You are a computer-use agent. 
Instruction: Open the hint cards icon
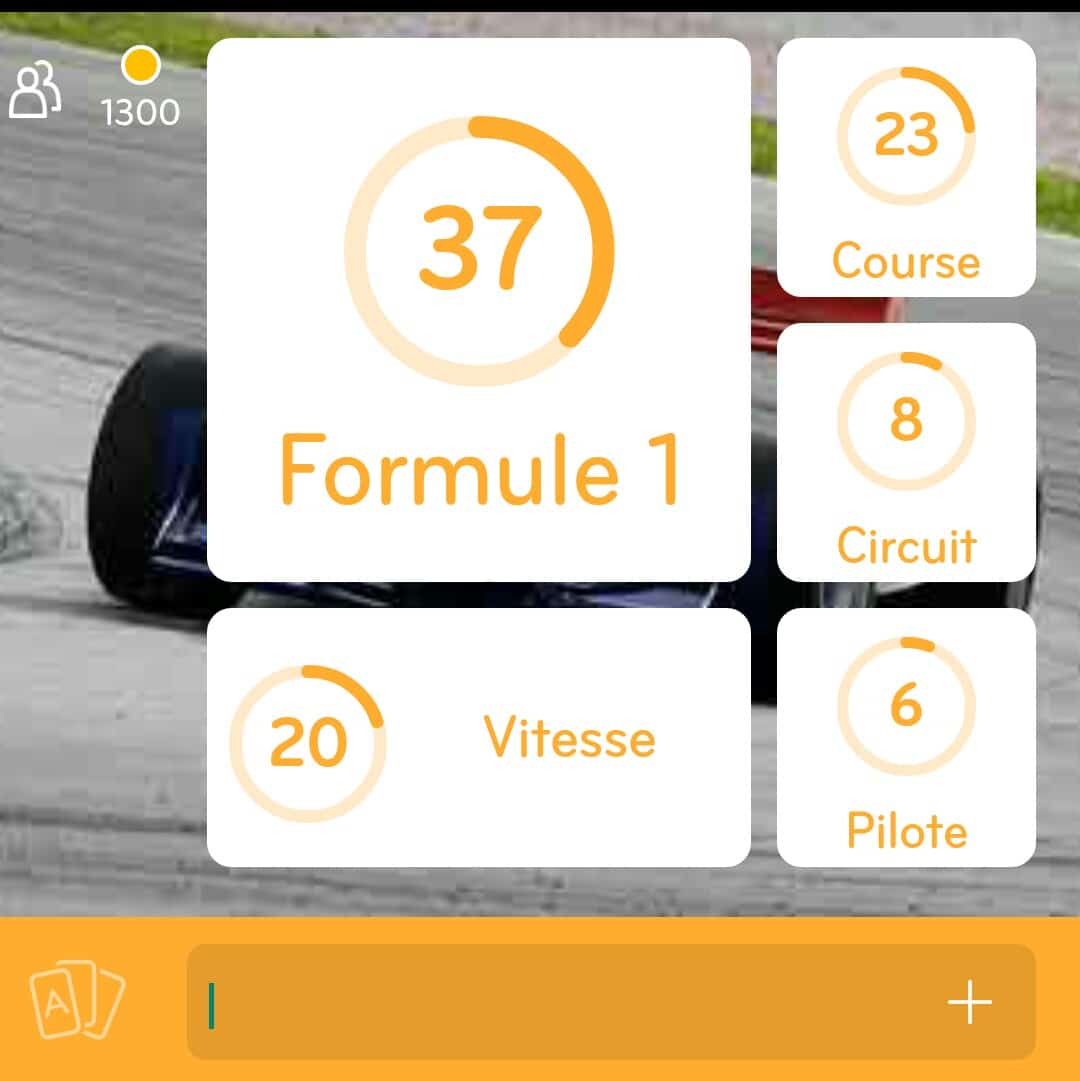point(77,999)
